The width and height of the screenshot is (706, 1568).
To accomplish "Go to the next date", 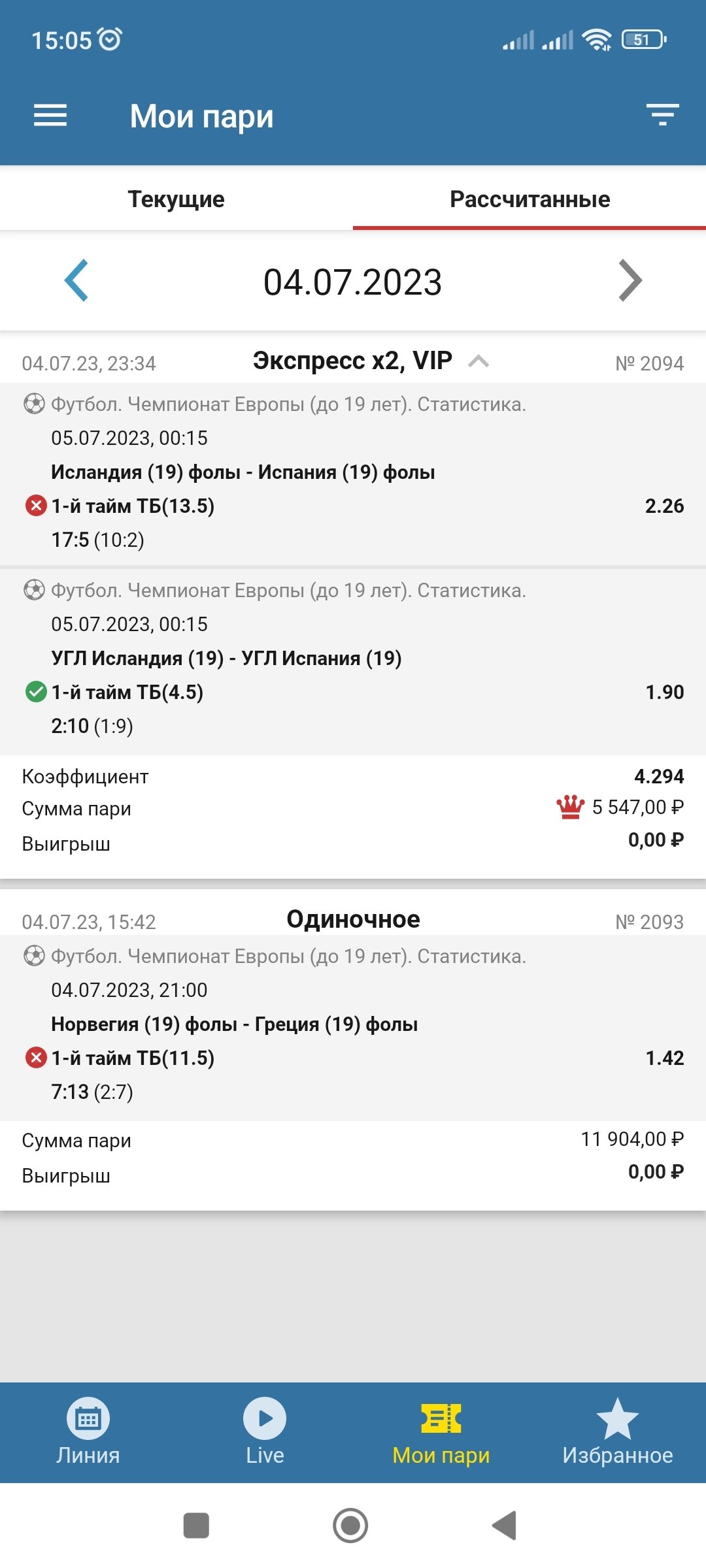I will (630, 281).
